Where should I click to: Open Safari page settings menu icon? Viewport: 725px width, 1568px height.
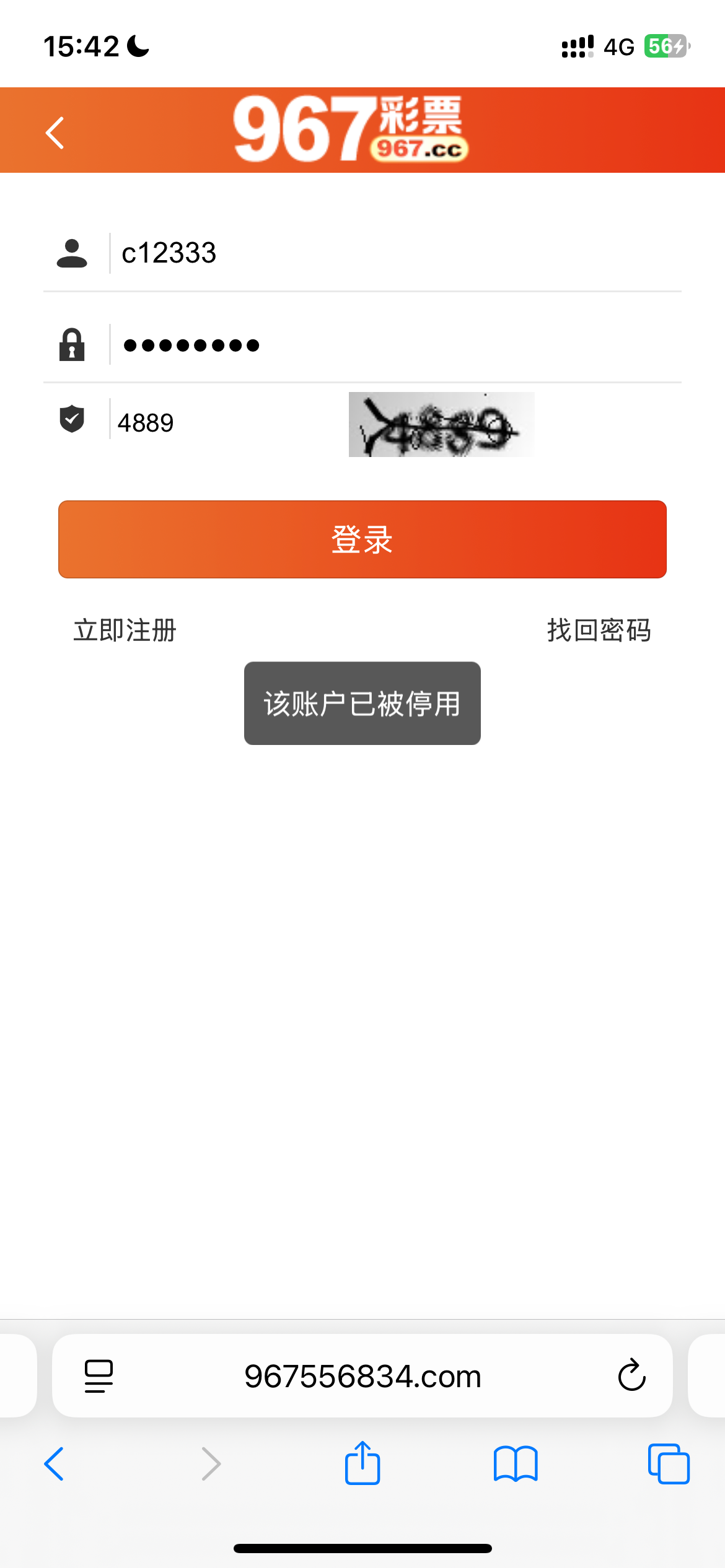(99, 1376)
